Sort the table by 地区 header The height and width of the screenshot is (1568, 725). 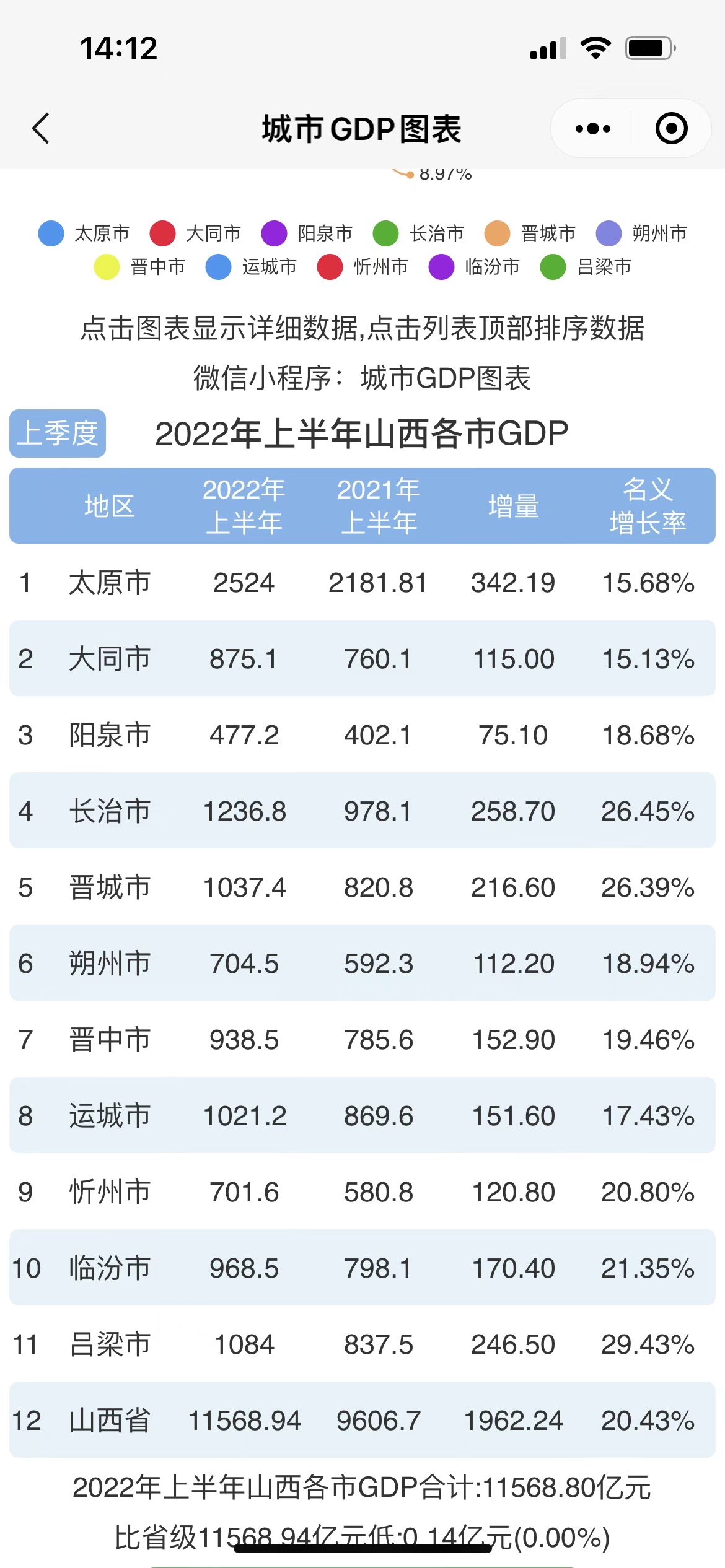click(x=109, y=506)
